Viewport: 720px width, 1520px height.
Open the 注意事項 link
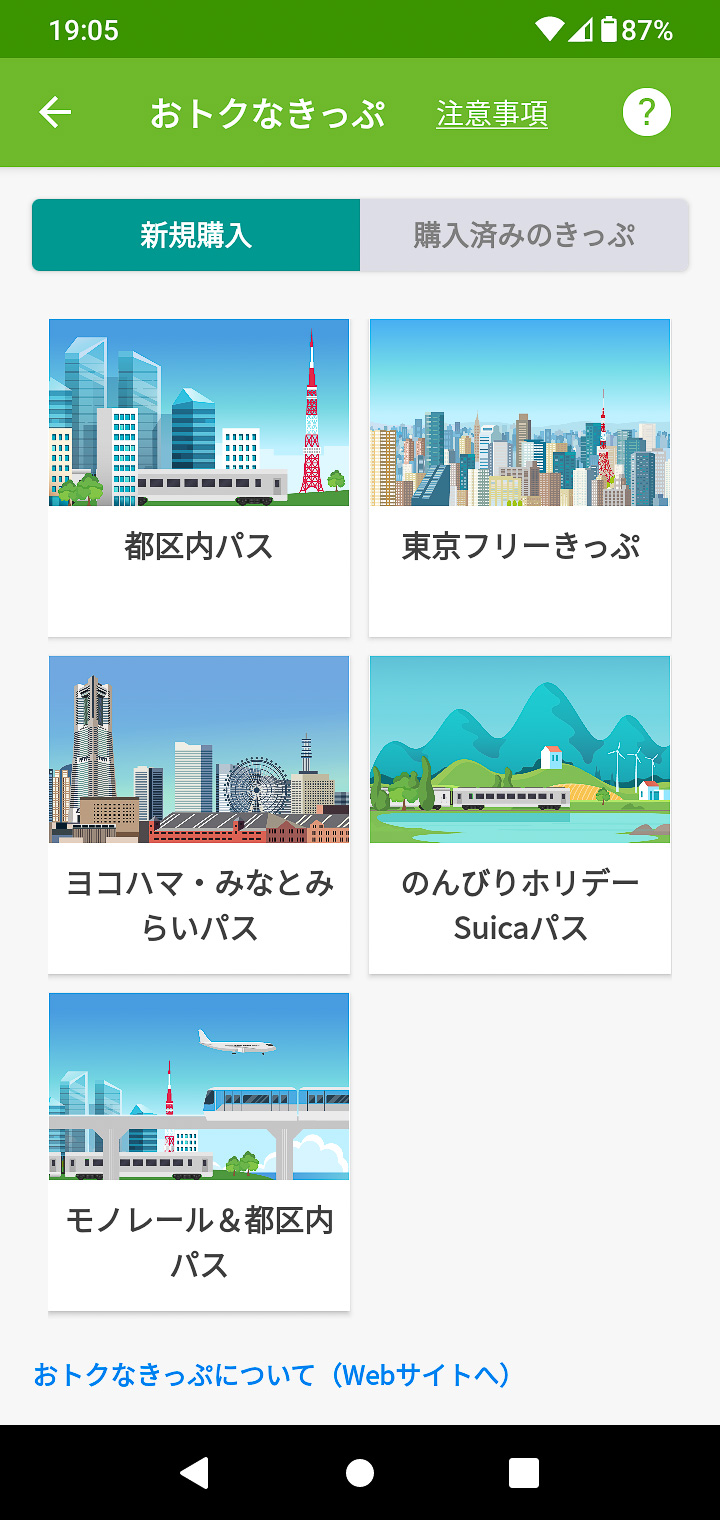(x=491, y=114)
